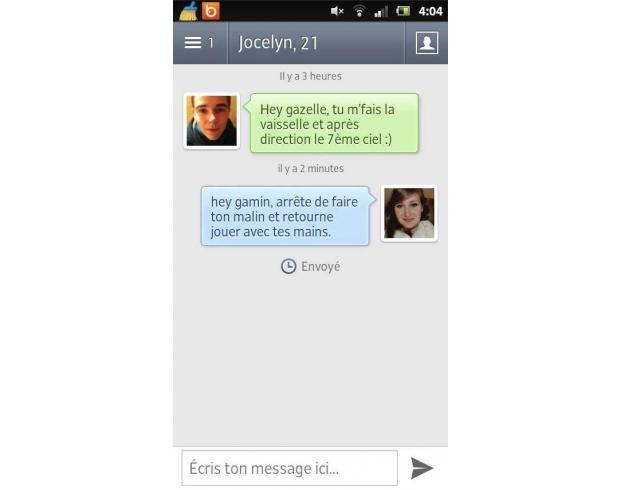View Jocelyn's profile via the person icon
The width and height of the screenshot is (620, 490).
426,43
